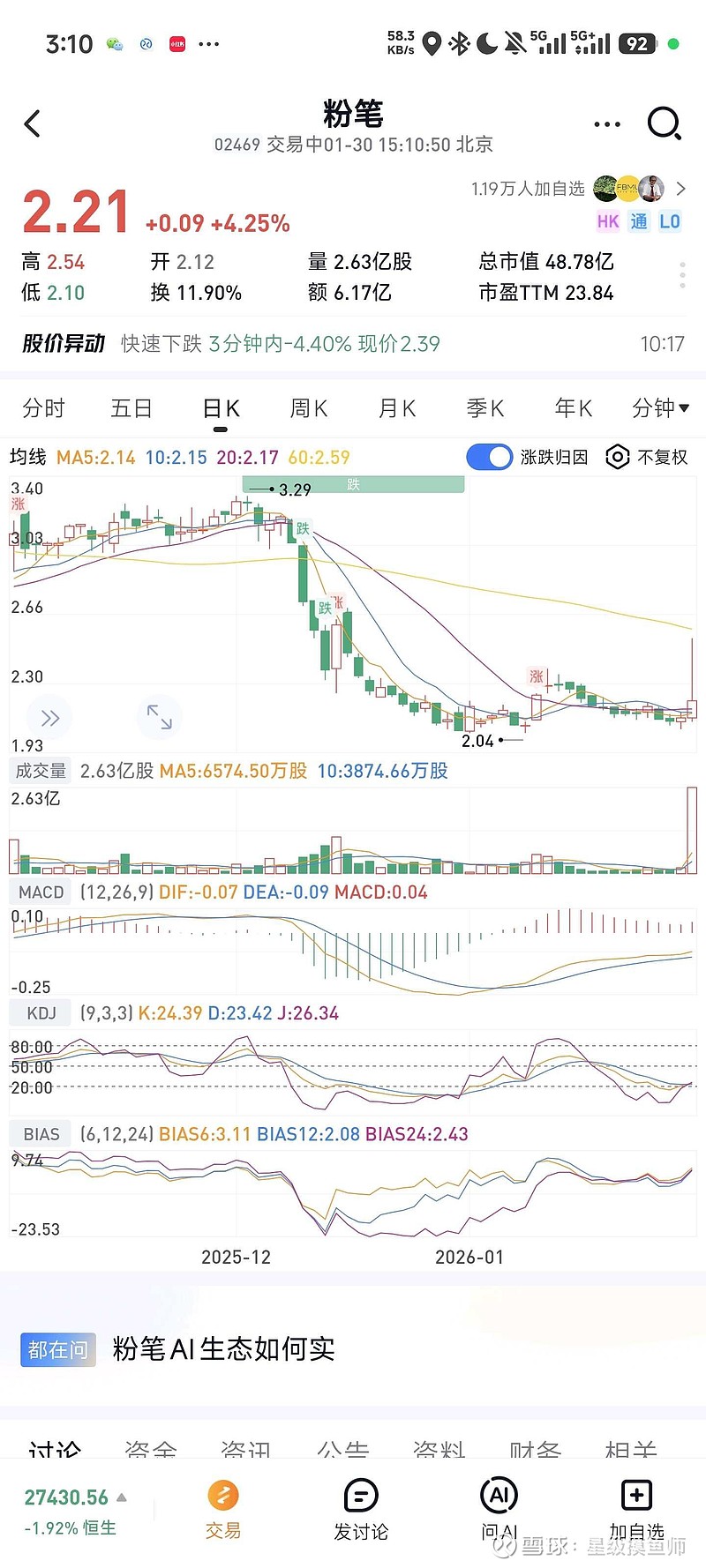
Task: Select the 周K chart tab
Action: point(309,408)
